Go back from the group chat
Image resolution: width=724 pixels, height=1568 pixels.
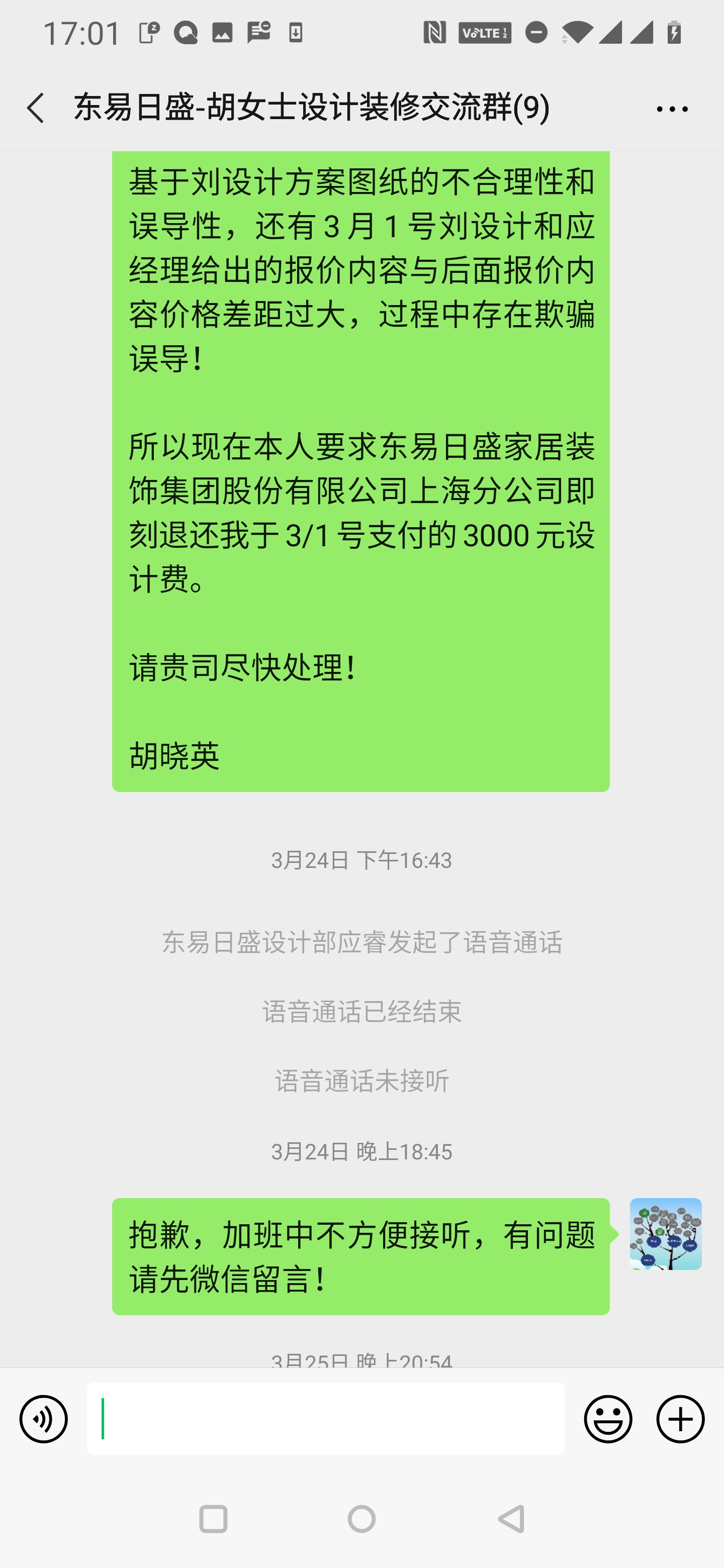pyautogui.click(x=35, y=109)
